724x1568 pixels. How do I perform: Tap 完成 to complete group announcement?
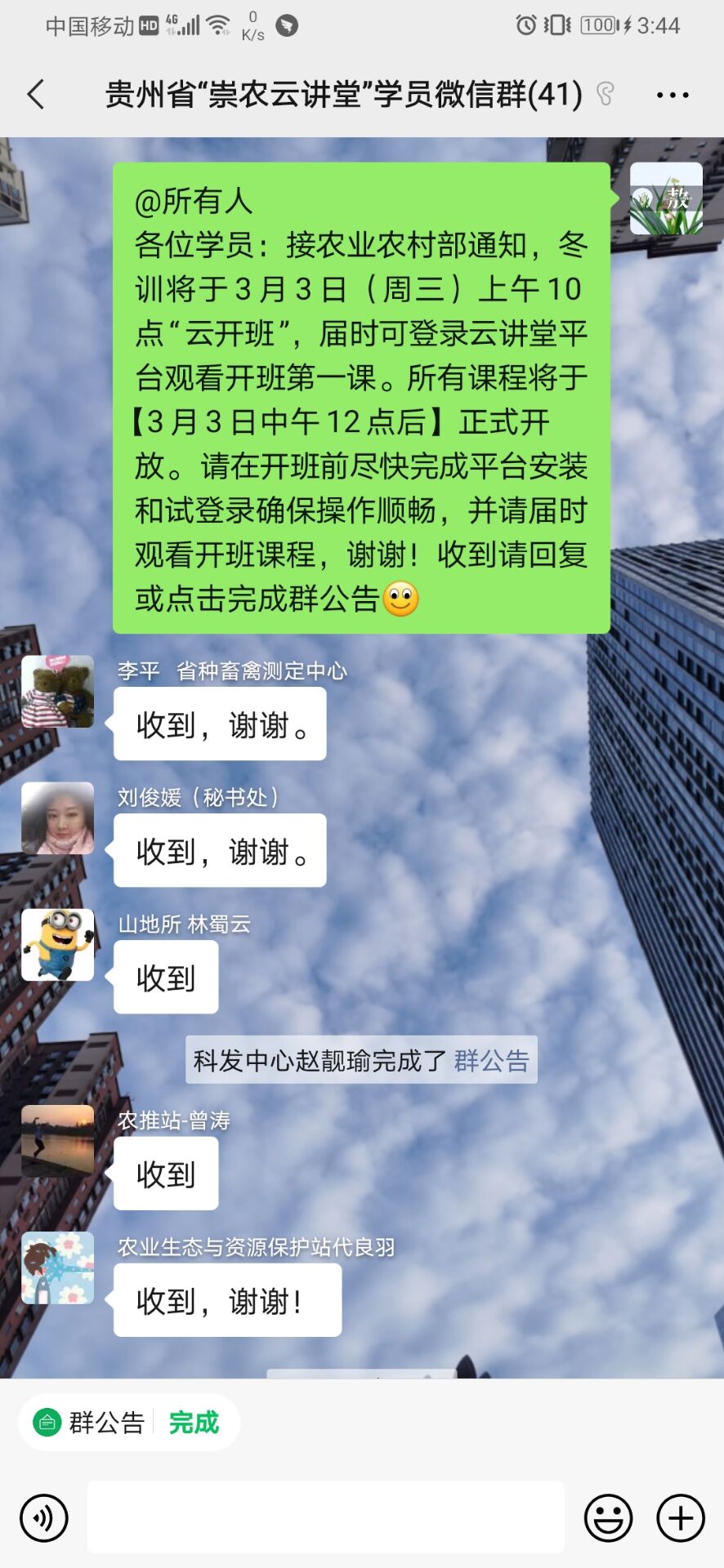pos(194,1423)
